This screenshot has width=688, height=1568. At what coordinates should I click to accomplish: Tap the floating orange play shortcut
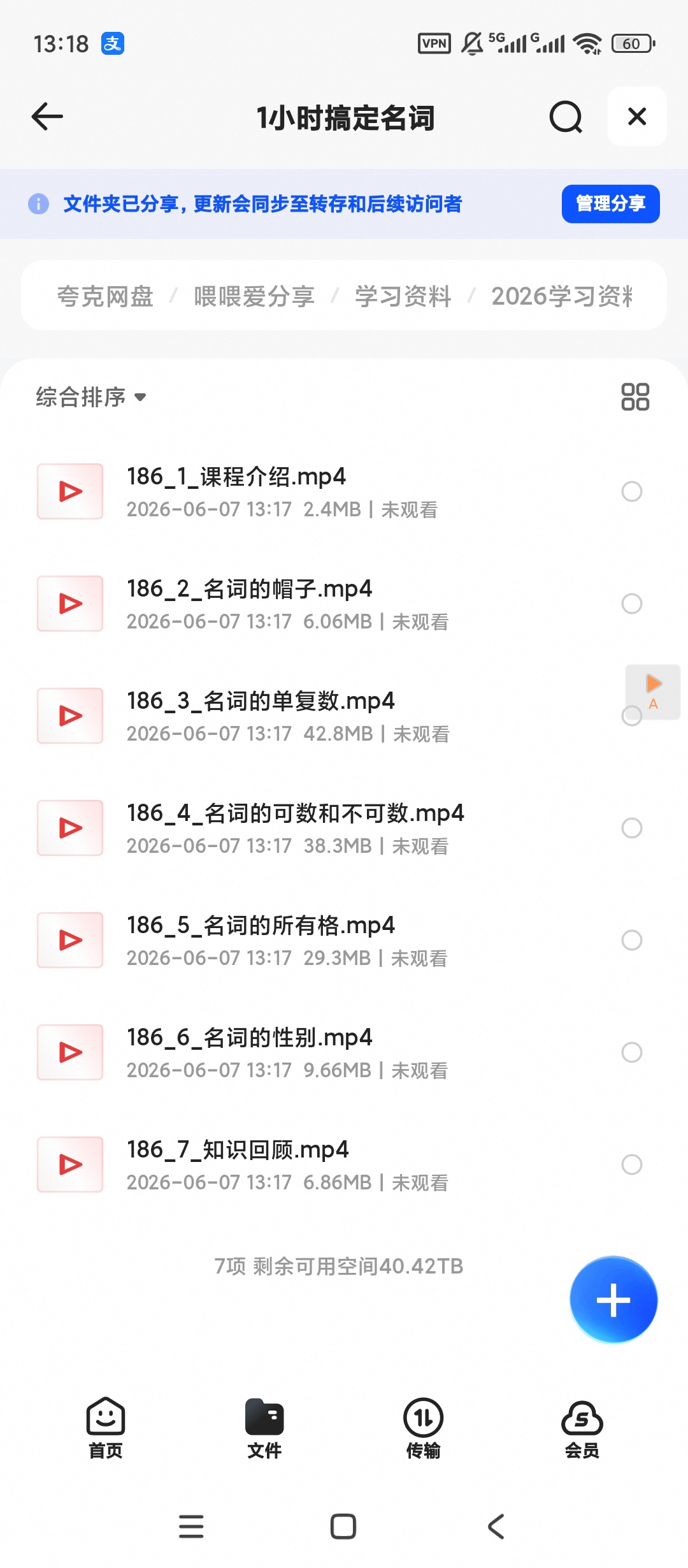pos(653,692)
